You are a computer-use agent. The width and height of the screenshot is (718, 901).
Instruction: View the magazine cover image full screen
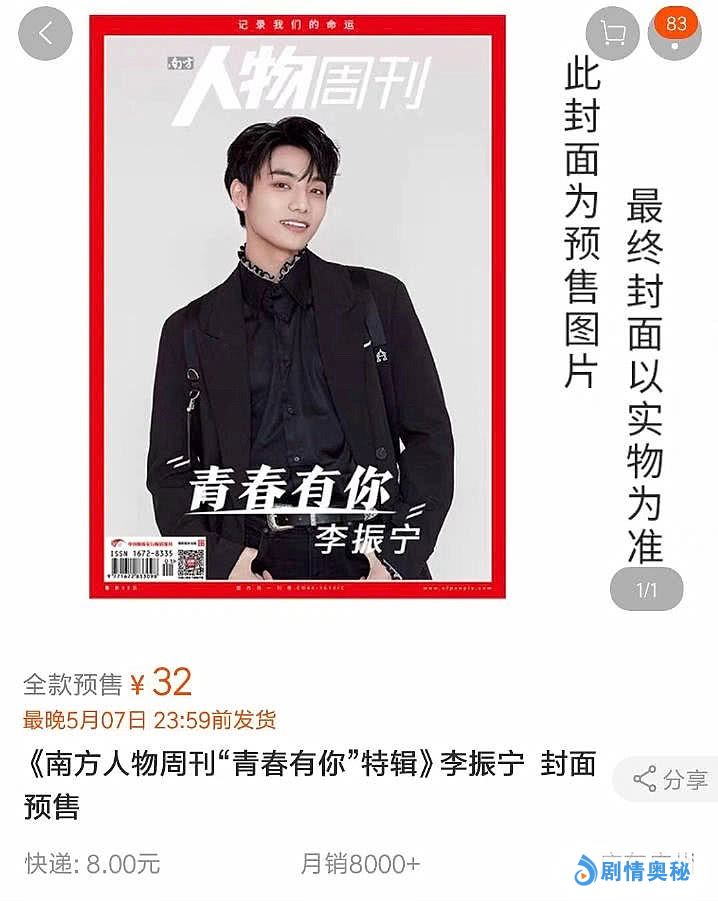coord(297,306)
